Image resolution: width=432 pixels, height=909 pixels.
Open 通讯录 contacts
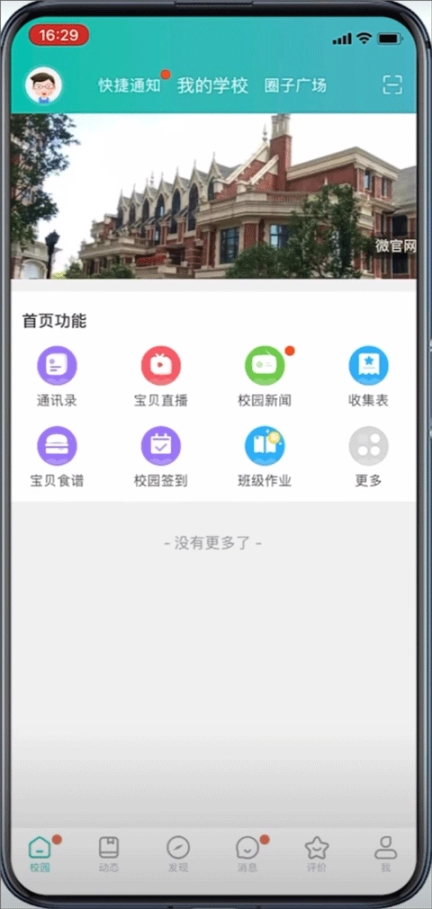[57, 376]
